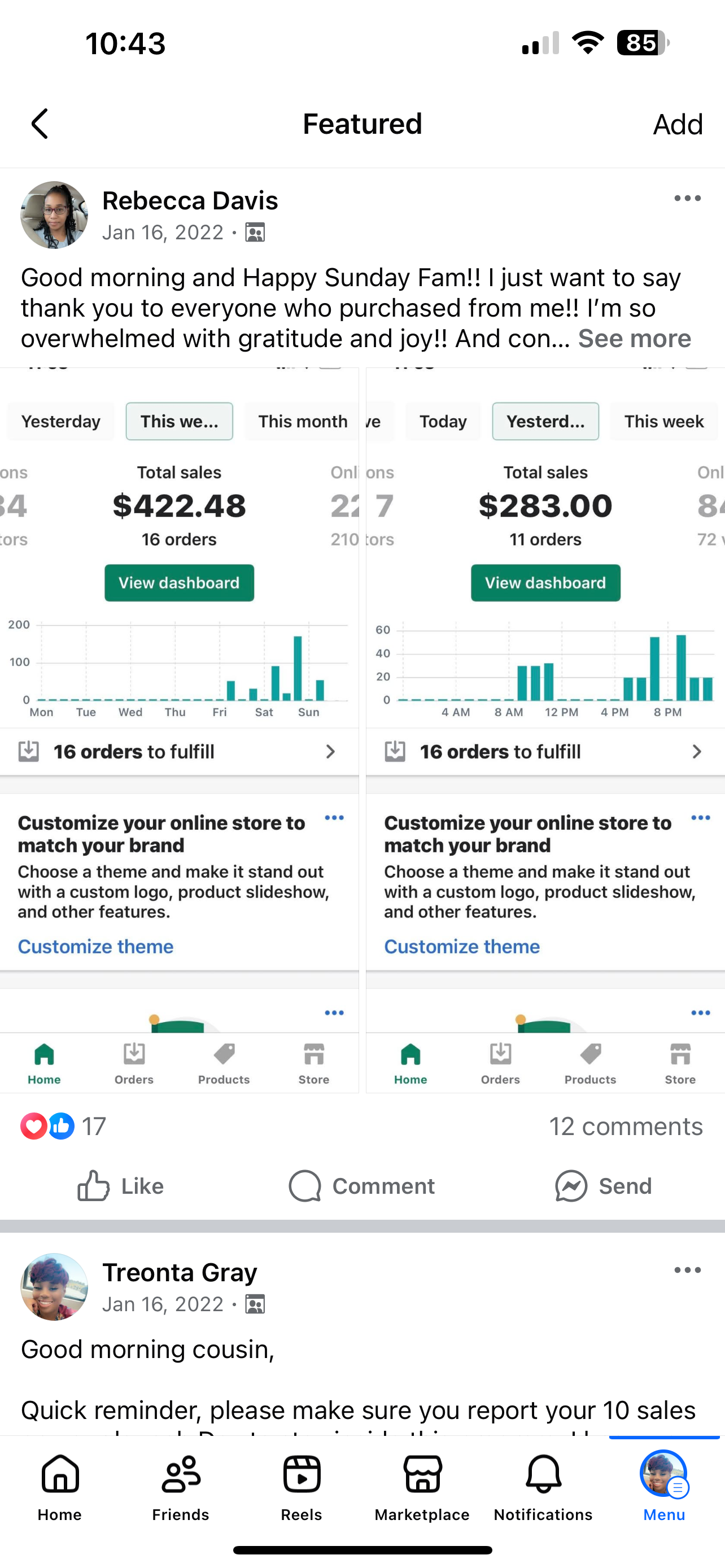
Task: Open the 12 comments
Action: [x=626, y=1126]
